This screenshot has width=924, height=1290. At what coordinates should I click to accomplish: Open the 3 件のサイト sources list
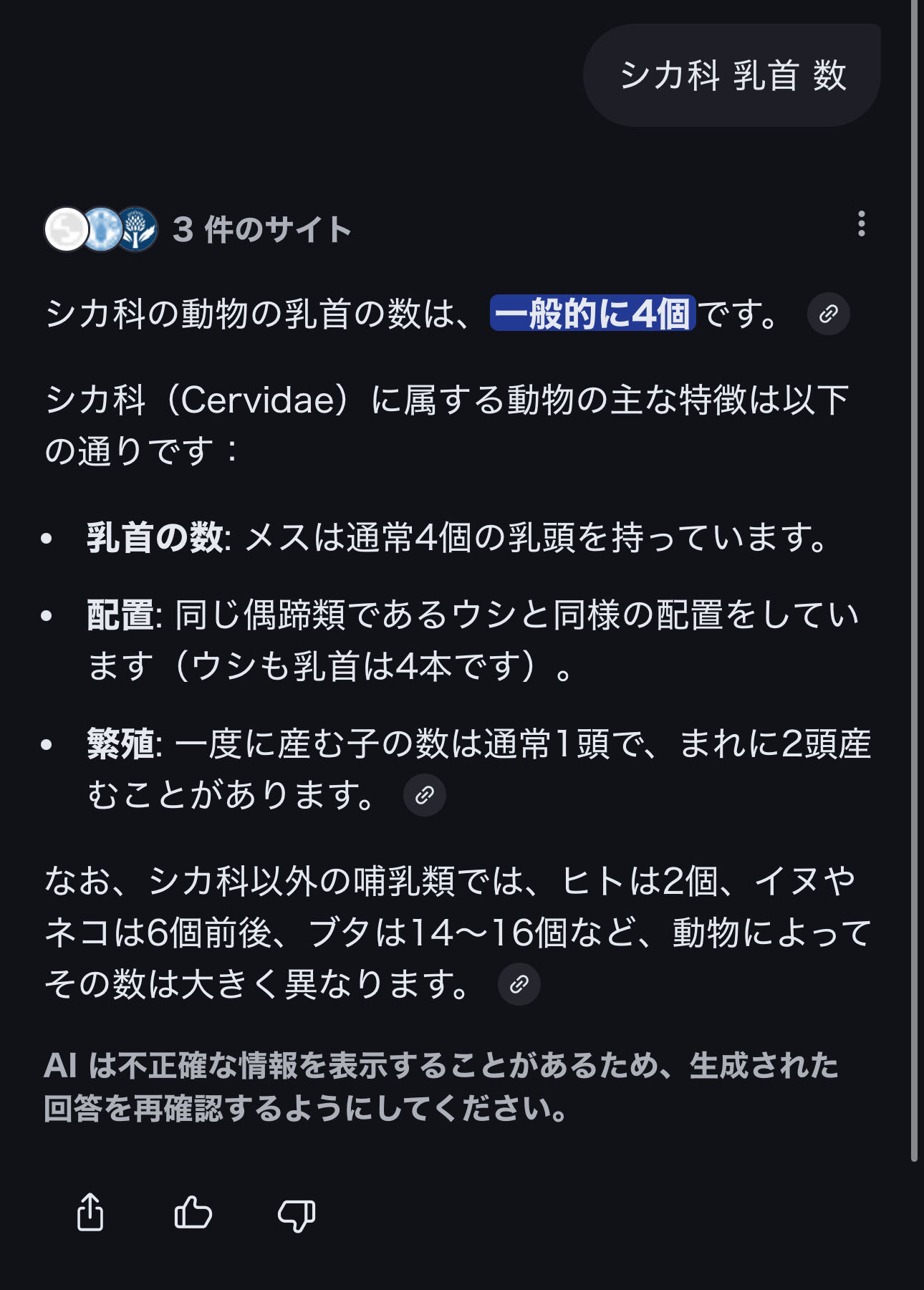[x=198, y=229]
